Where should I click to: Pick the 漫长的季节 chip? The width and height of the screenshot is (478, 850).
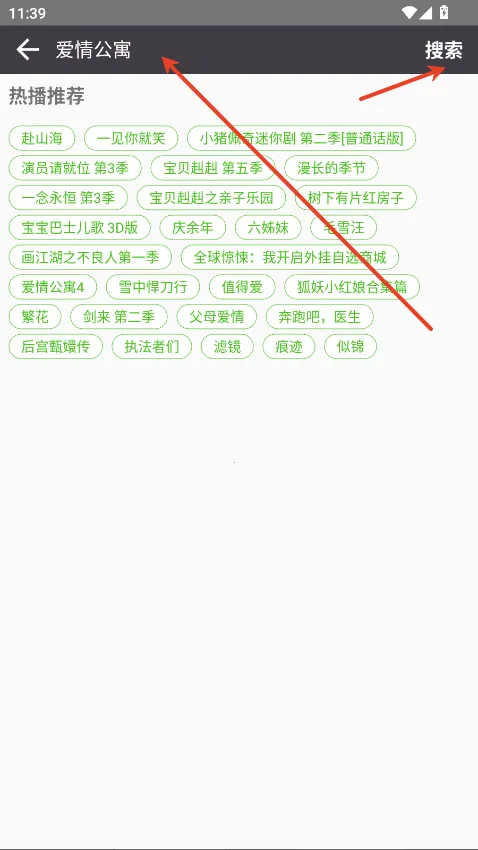pos(331,168)
